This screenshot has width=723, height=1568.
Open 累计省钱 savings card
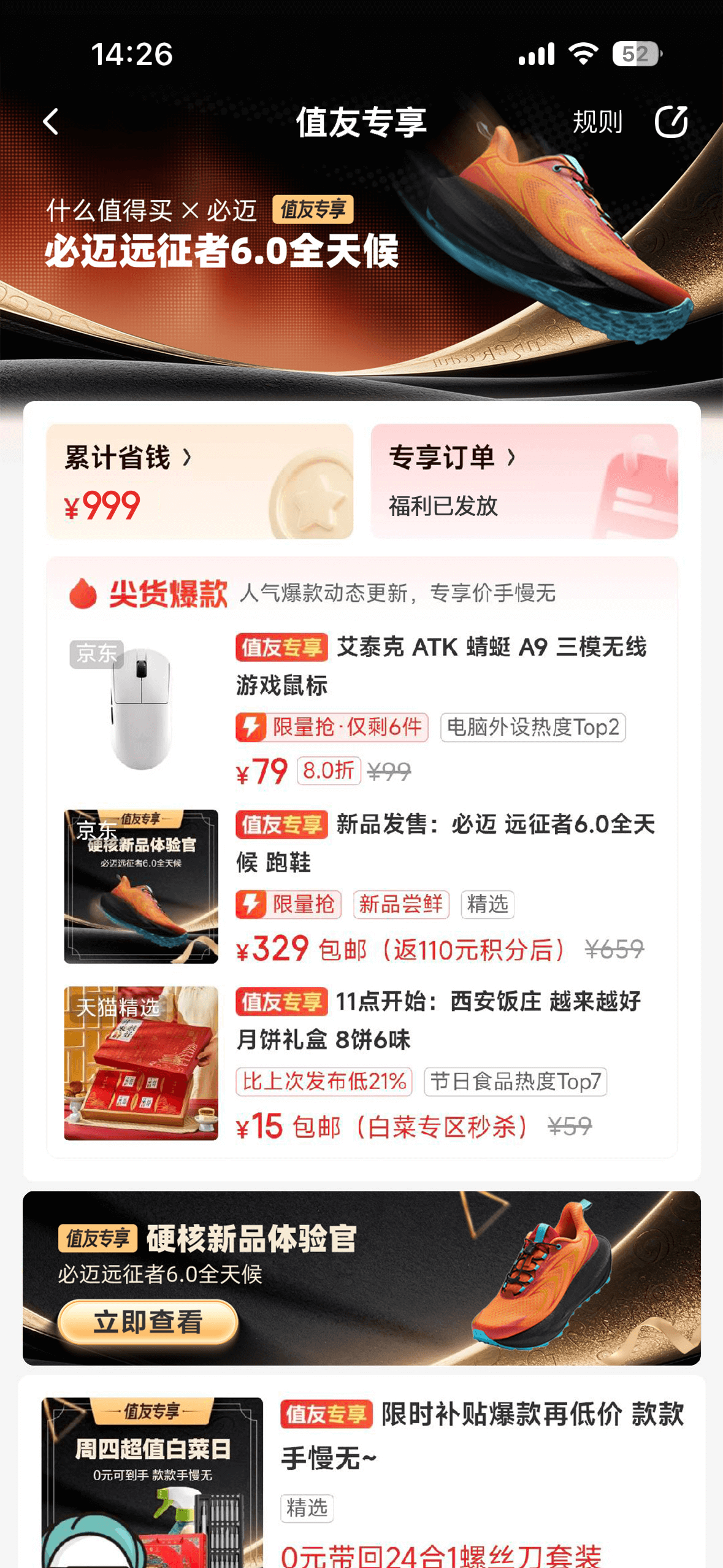pos(199,481)
